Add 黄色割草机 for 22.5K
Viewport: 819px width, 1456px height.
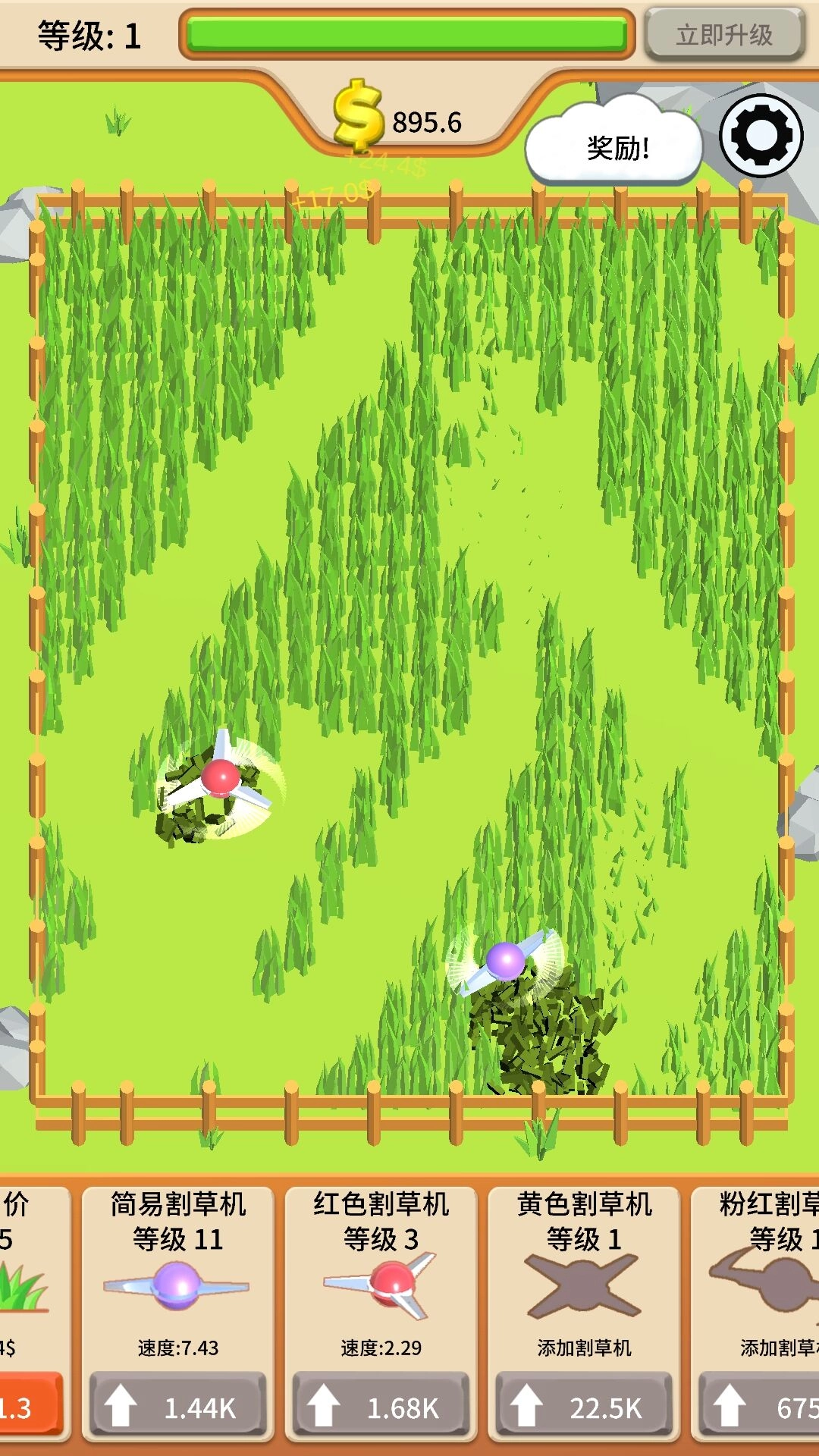[584, 1407]
